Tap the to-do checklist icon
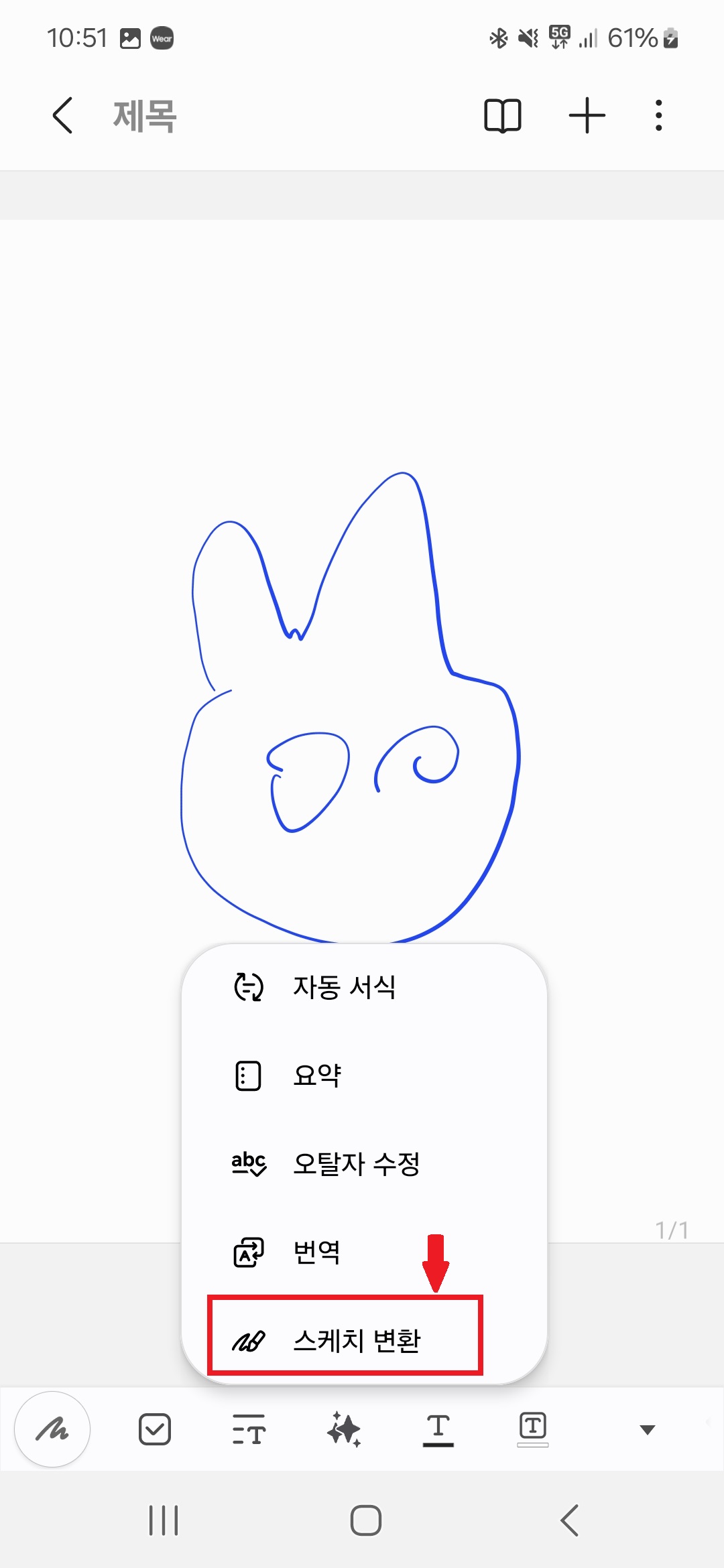The image size is (724, 1568). [x=156, y=1429]
